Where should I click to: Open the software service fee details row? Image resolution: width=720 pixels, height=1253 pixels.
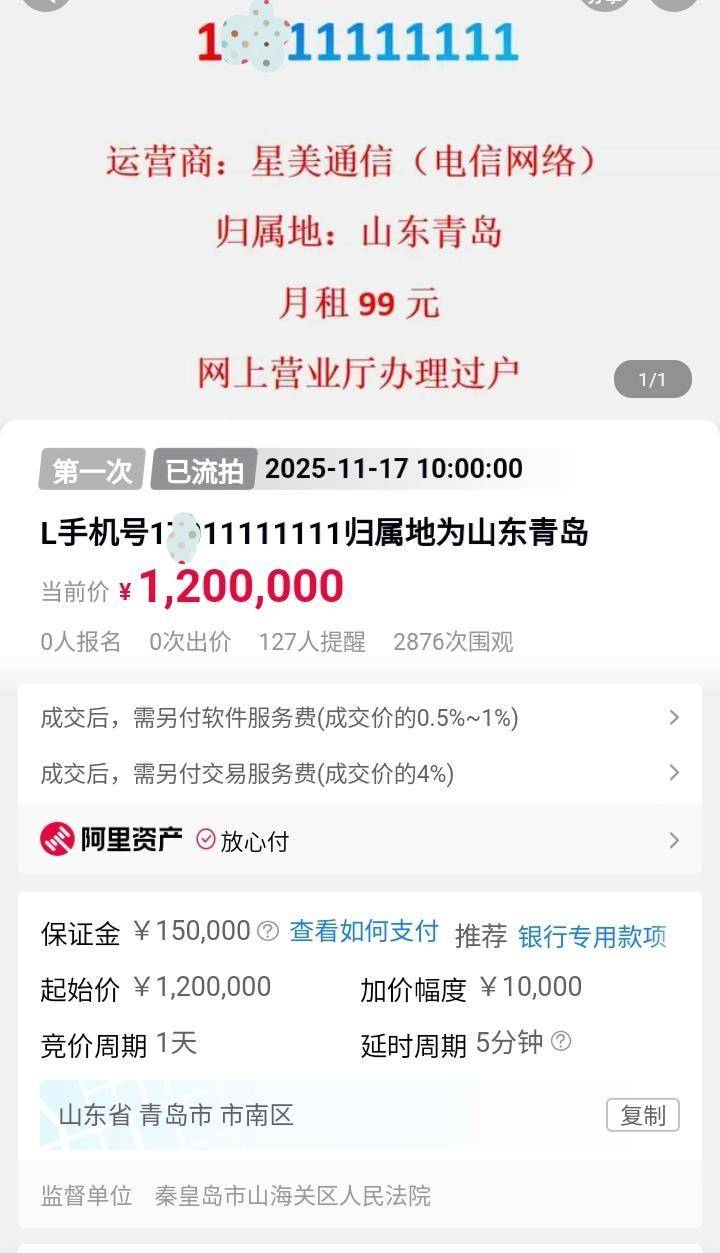360,718
